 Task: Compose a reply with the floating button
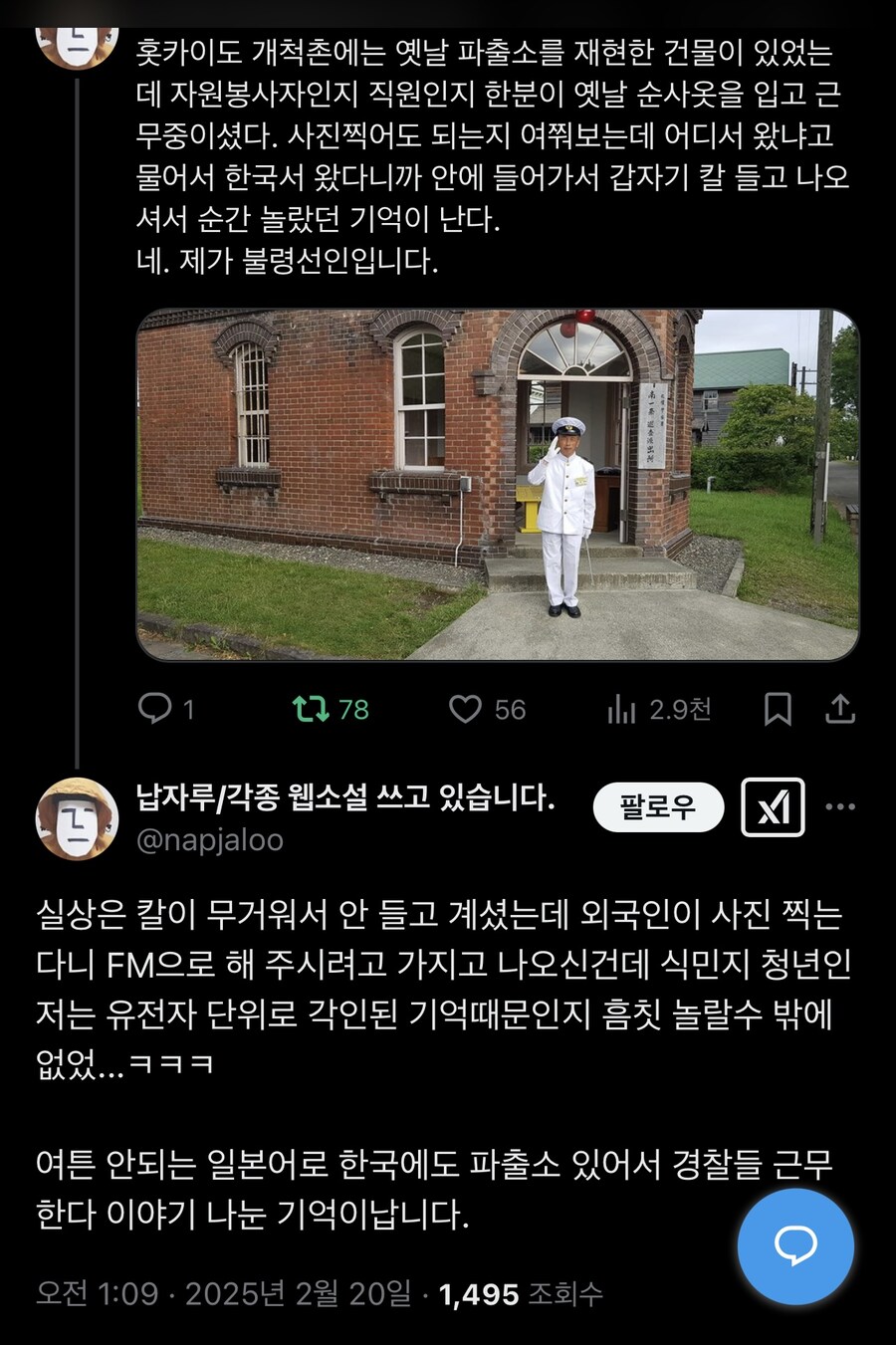(x=795, y=1244)
